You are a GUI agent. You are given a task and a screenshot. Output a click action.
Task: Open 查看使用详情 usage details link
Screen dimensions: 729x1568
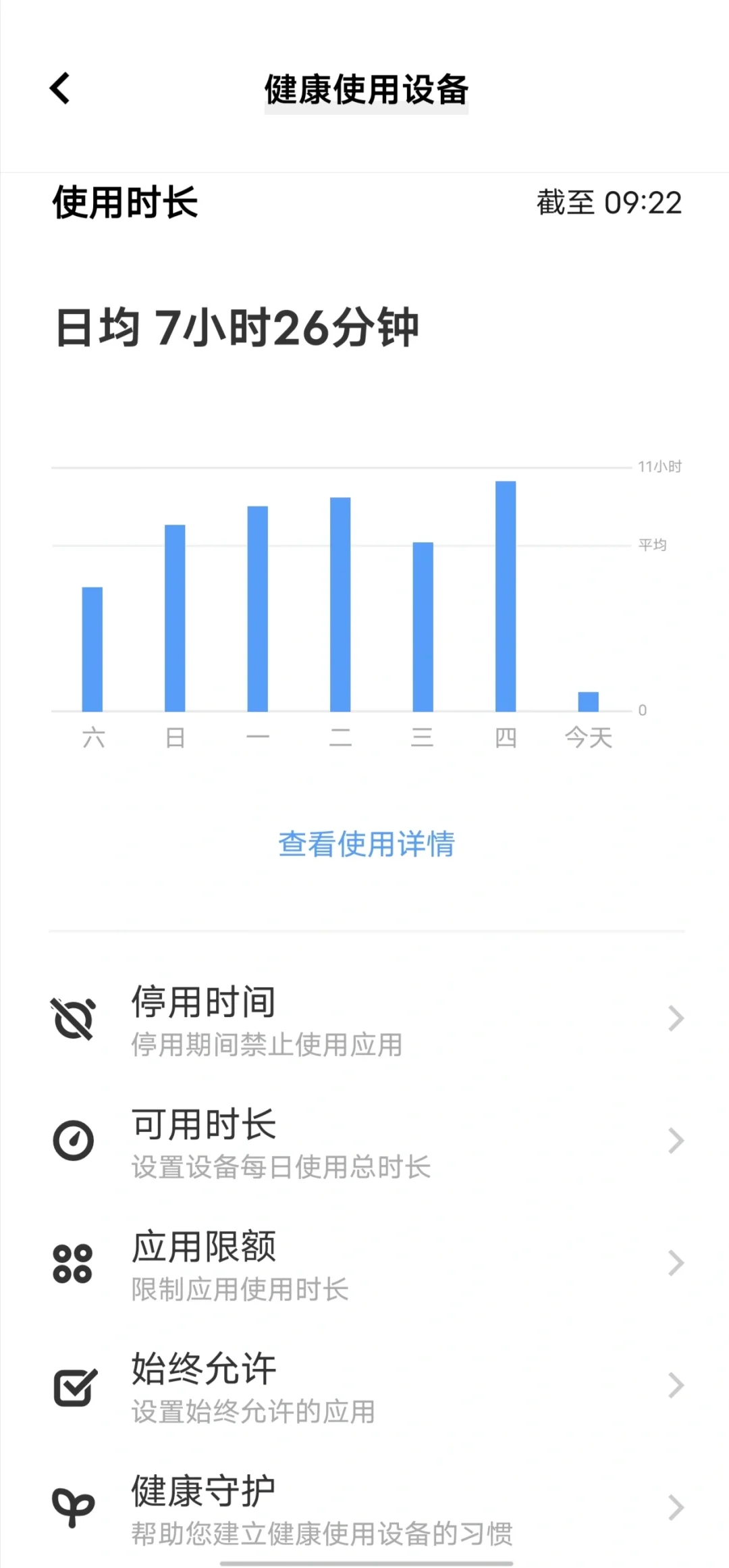[x=364, y=844]
